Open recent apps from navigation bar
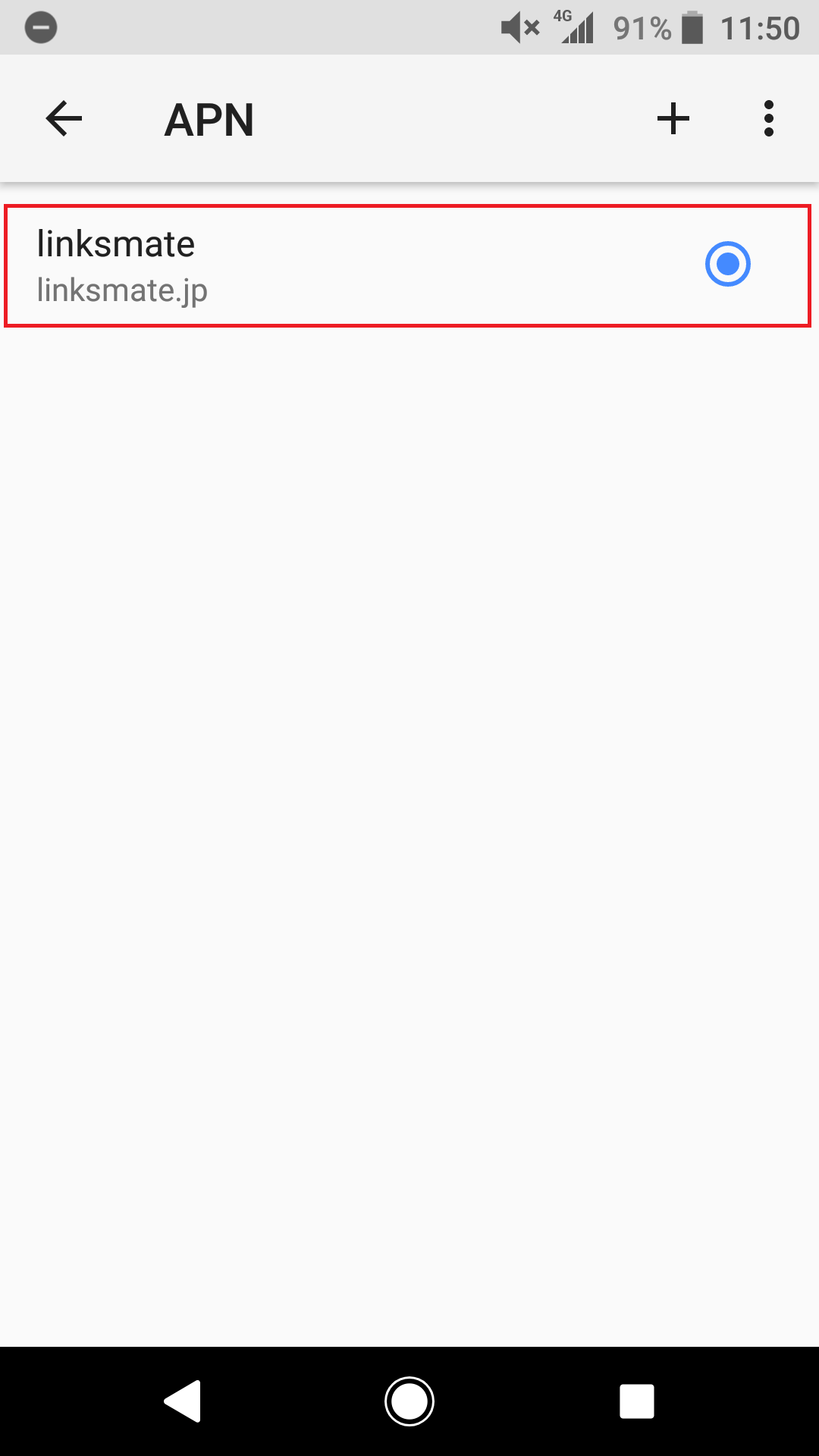This screenshot has width=819, height=1456. pos(637,1401)
